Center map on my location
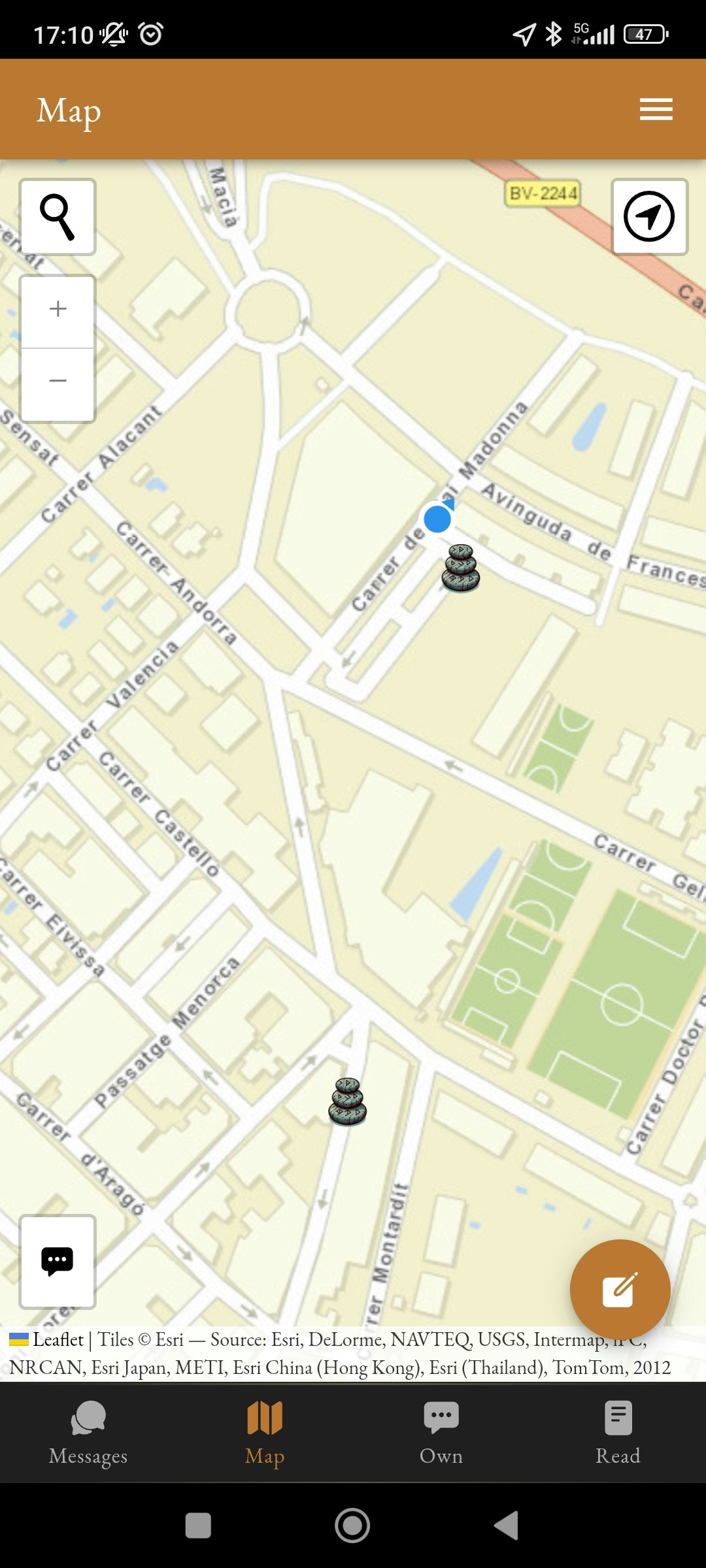Image resolution: width=706 pixels, height=1568 pixels. click(649, 217)
